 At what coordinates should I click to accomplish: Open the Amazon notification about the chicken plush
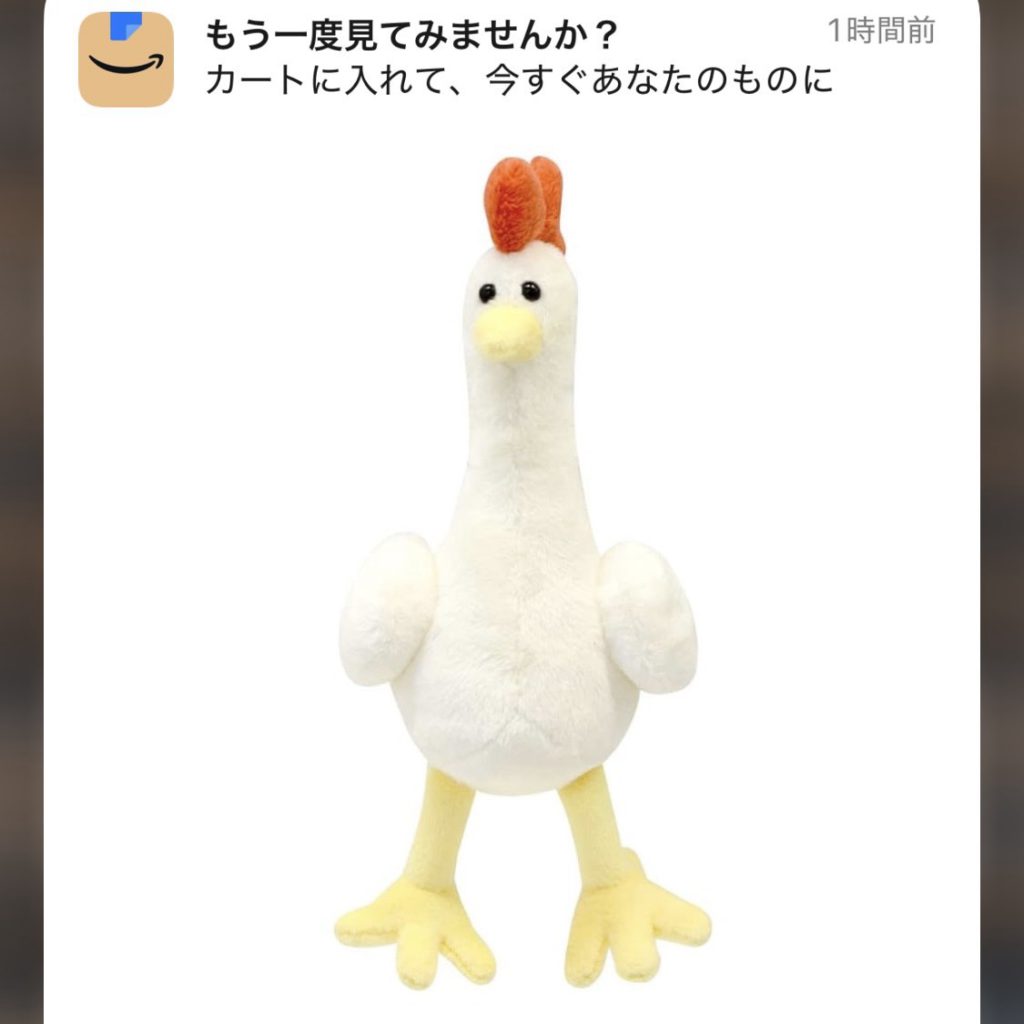coord(519,60)
